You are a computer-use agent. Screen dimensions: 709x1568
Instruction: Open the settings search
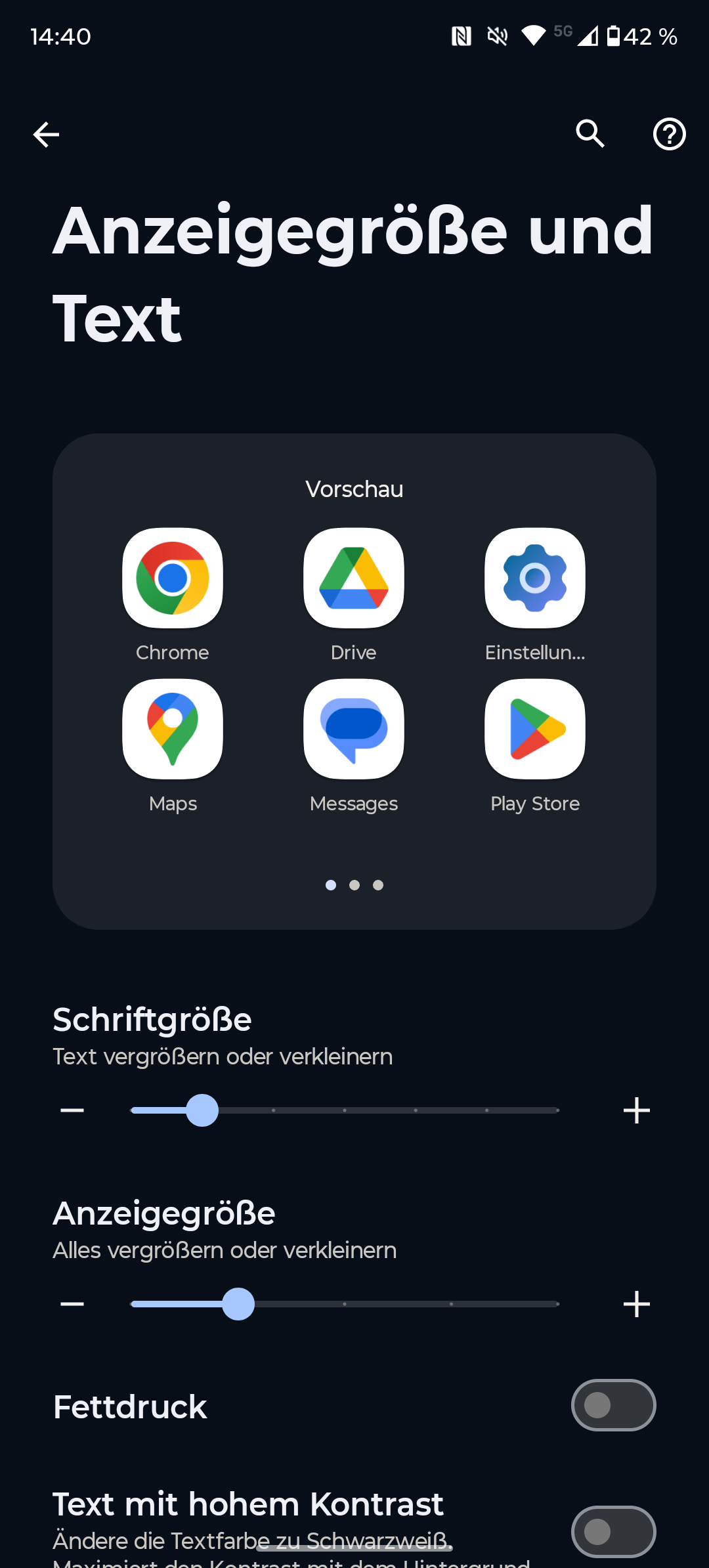coord(590,134)
